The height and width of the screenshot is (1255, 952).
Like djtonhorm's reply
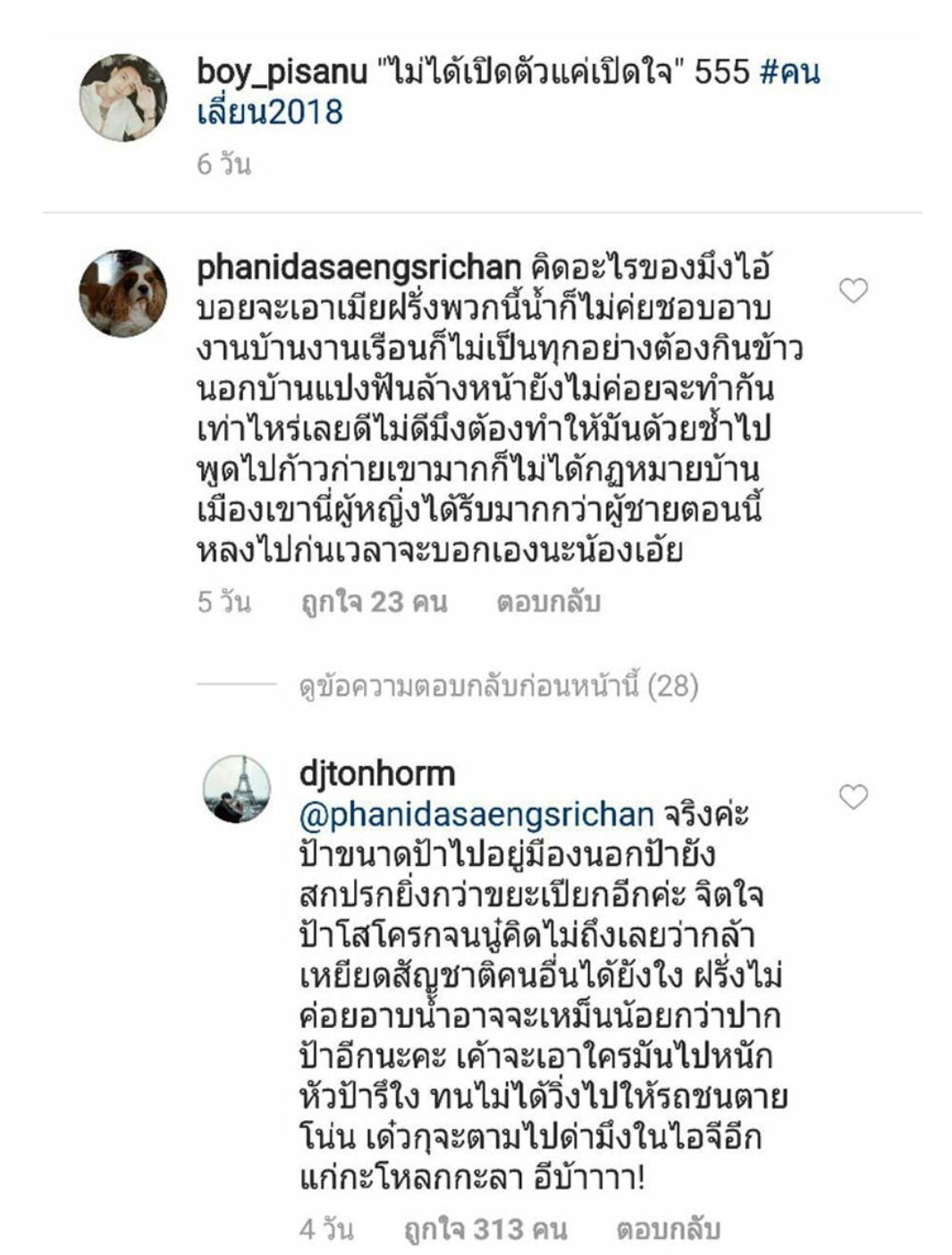(x=854, y=796)
